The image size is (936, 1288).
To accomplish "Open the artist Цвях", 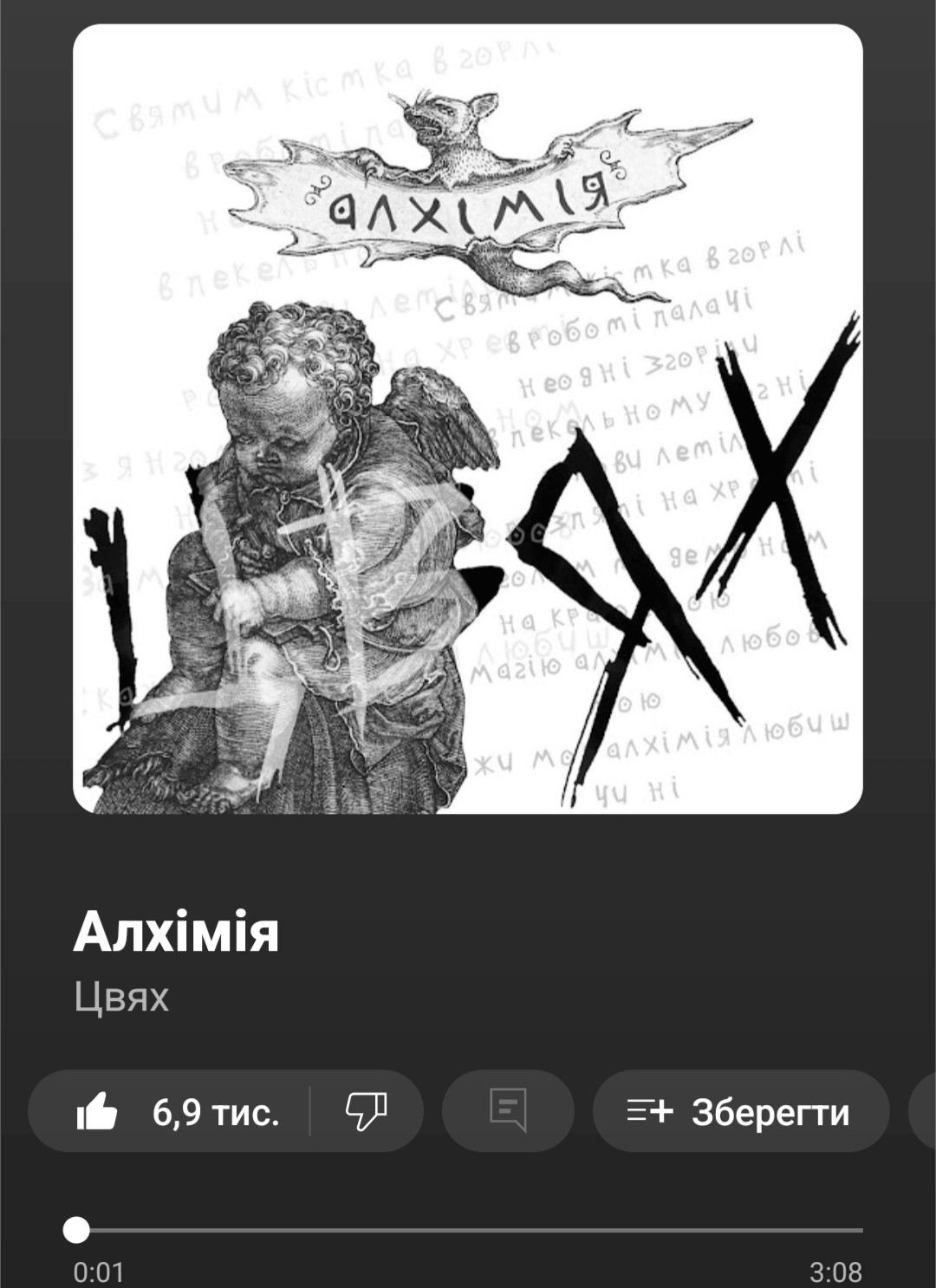I will click(121, 997).
